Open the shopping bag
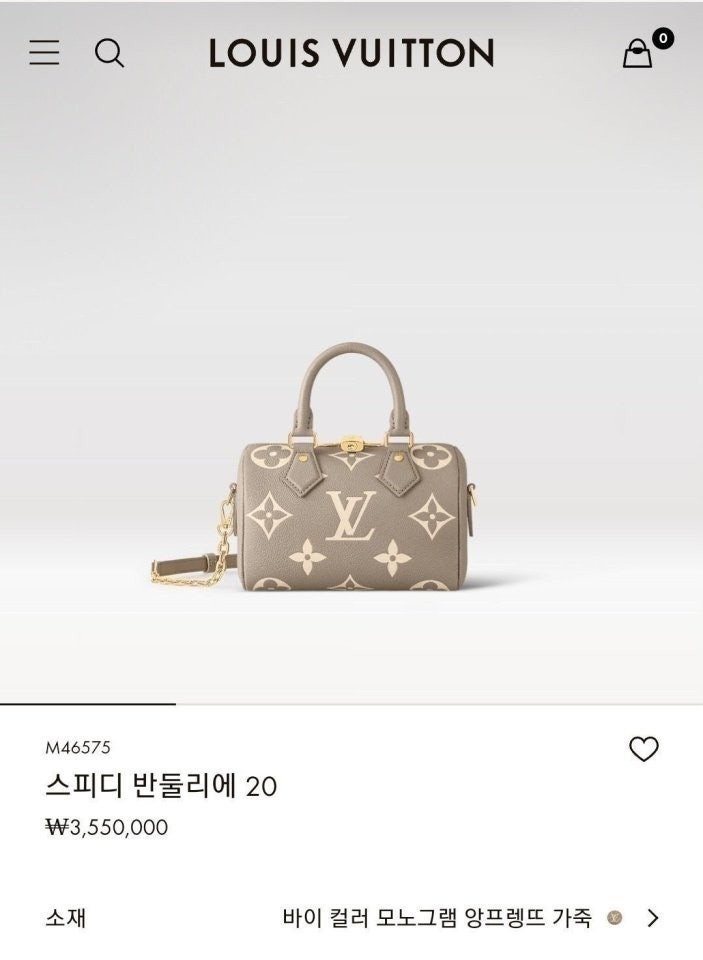This screenshot has width=703, height=960. tap(638, 53)
